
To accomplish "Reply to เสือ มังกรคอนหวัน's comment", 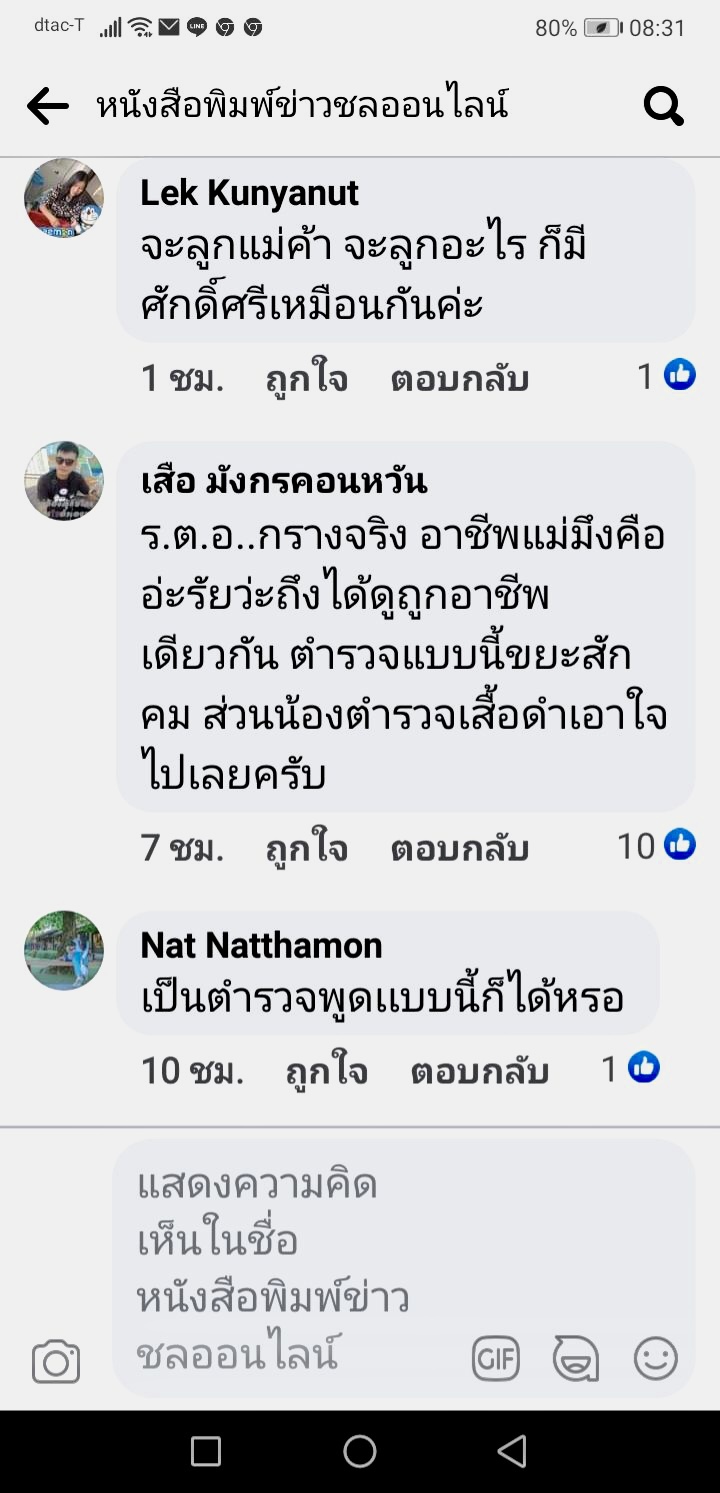I will [459, 848].
